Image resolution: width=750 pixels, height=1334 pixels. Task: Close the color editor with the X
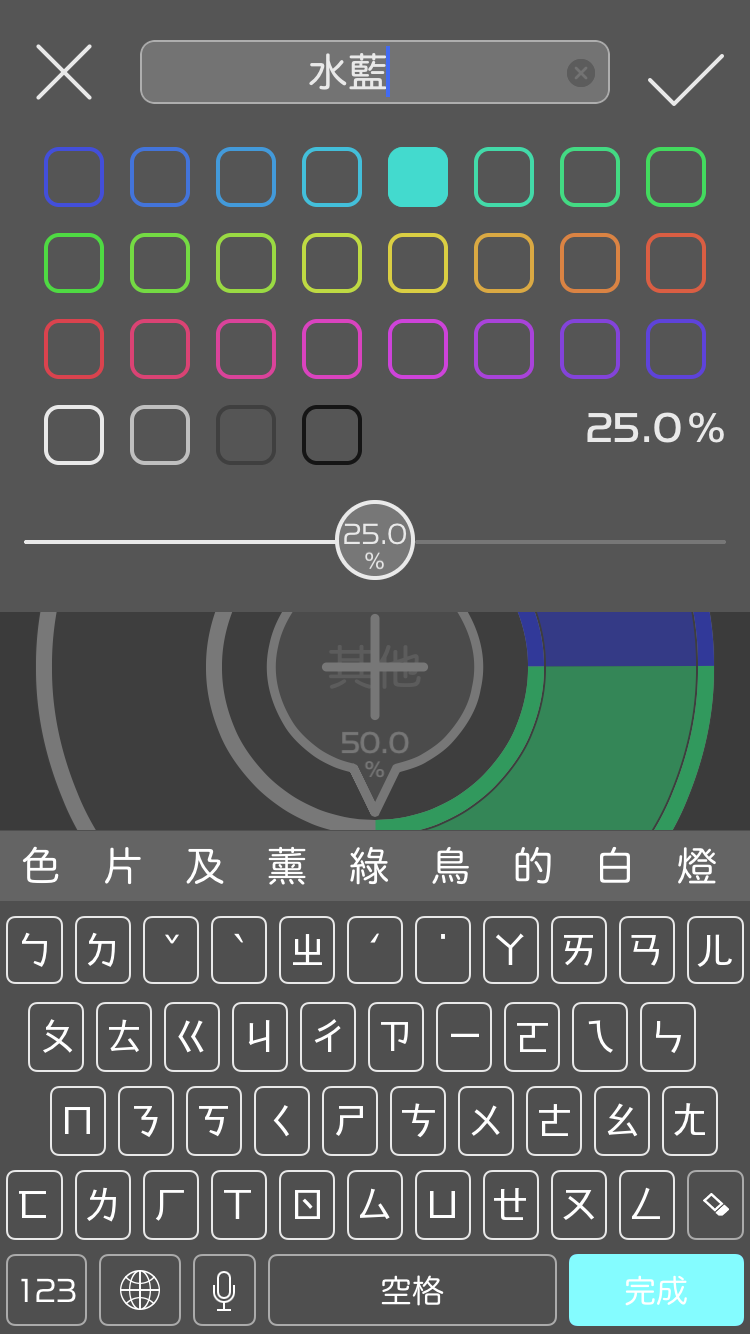pyautogui.click(x=64, y=72)
